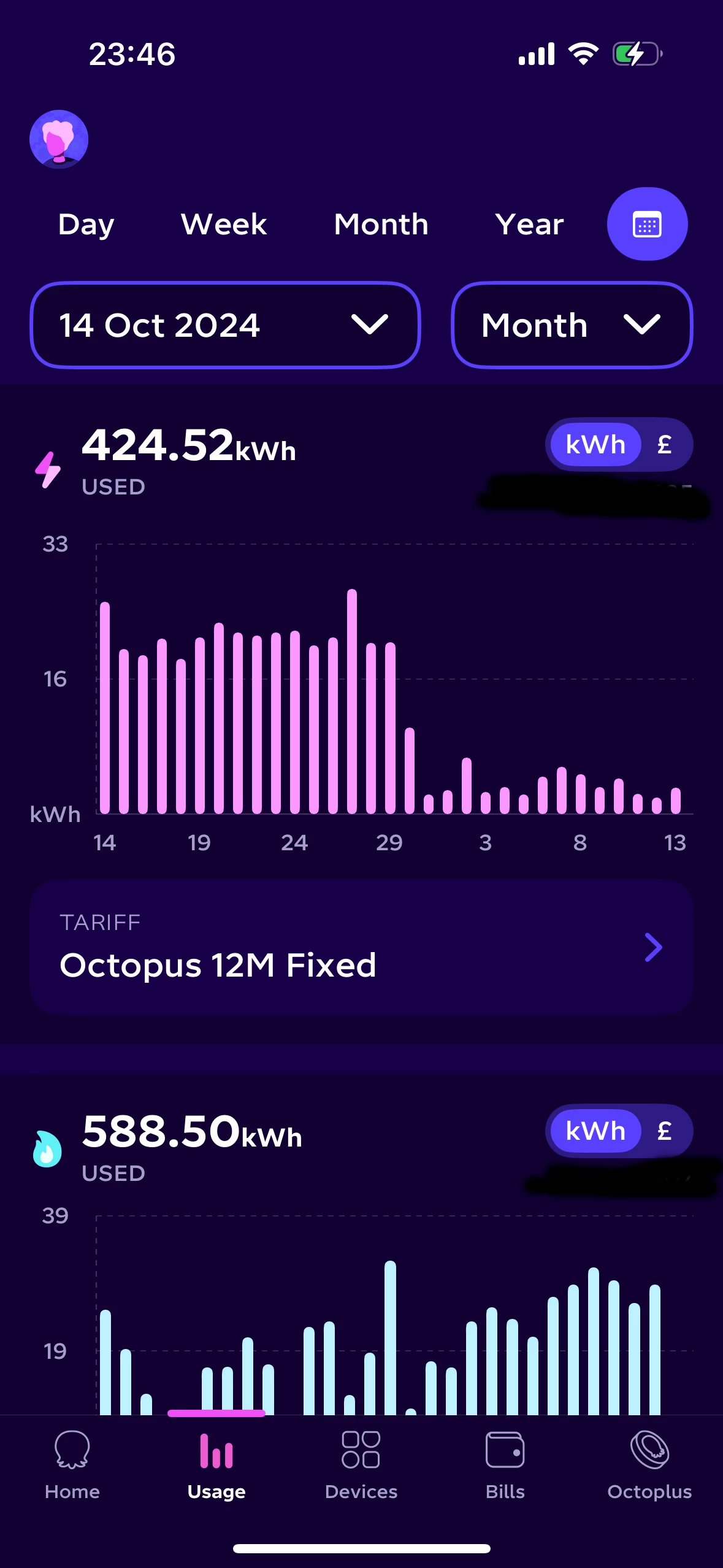The height and width of the screenshot is (1568, 723).
Task: Open the Devices tab
Action: (x=361, y=1466)
